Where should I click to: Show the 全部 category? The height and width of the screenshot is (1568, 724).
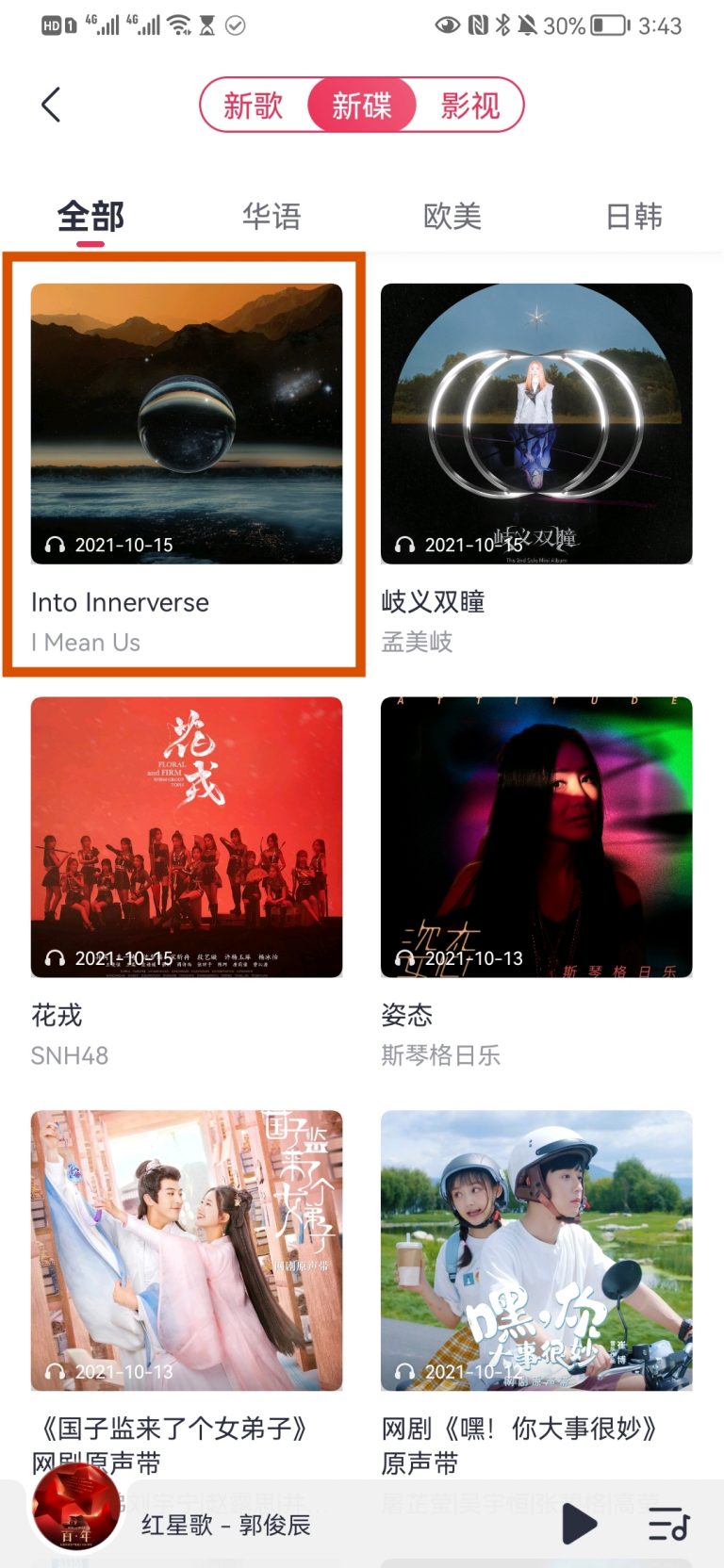(x=90, y=217)
